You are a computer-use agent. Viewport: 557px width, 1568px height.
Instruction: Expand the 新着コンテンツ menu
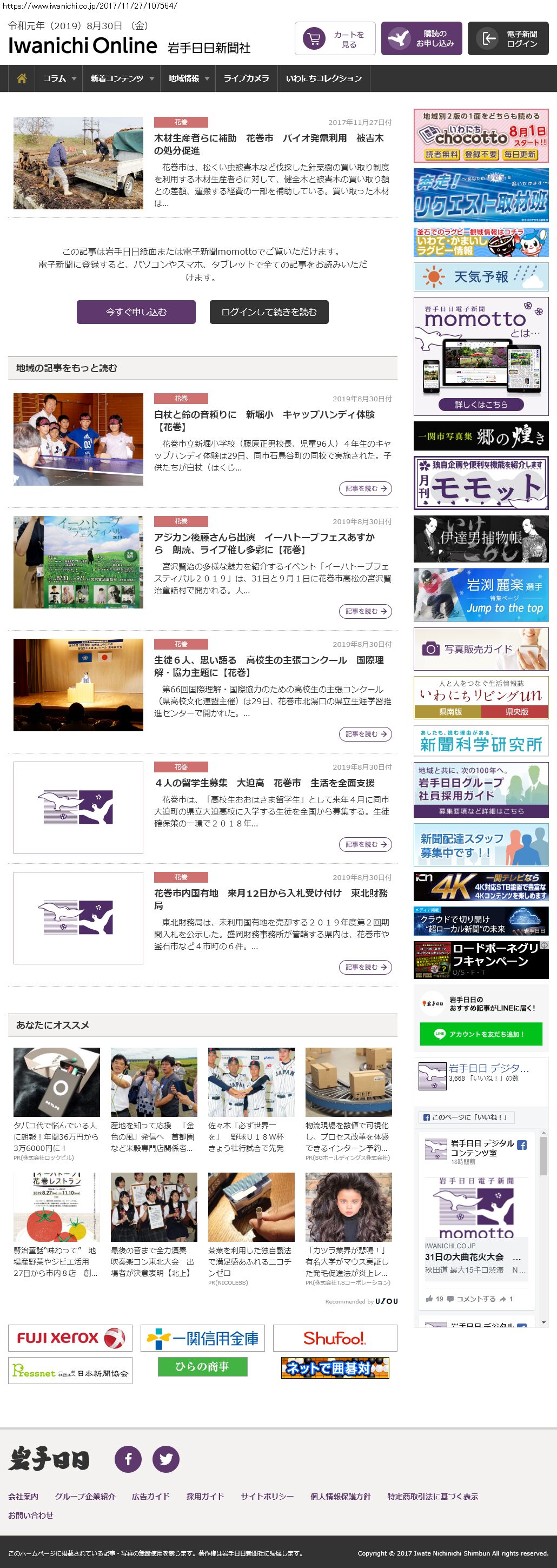click(x=121, y=78)
